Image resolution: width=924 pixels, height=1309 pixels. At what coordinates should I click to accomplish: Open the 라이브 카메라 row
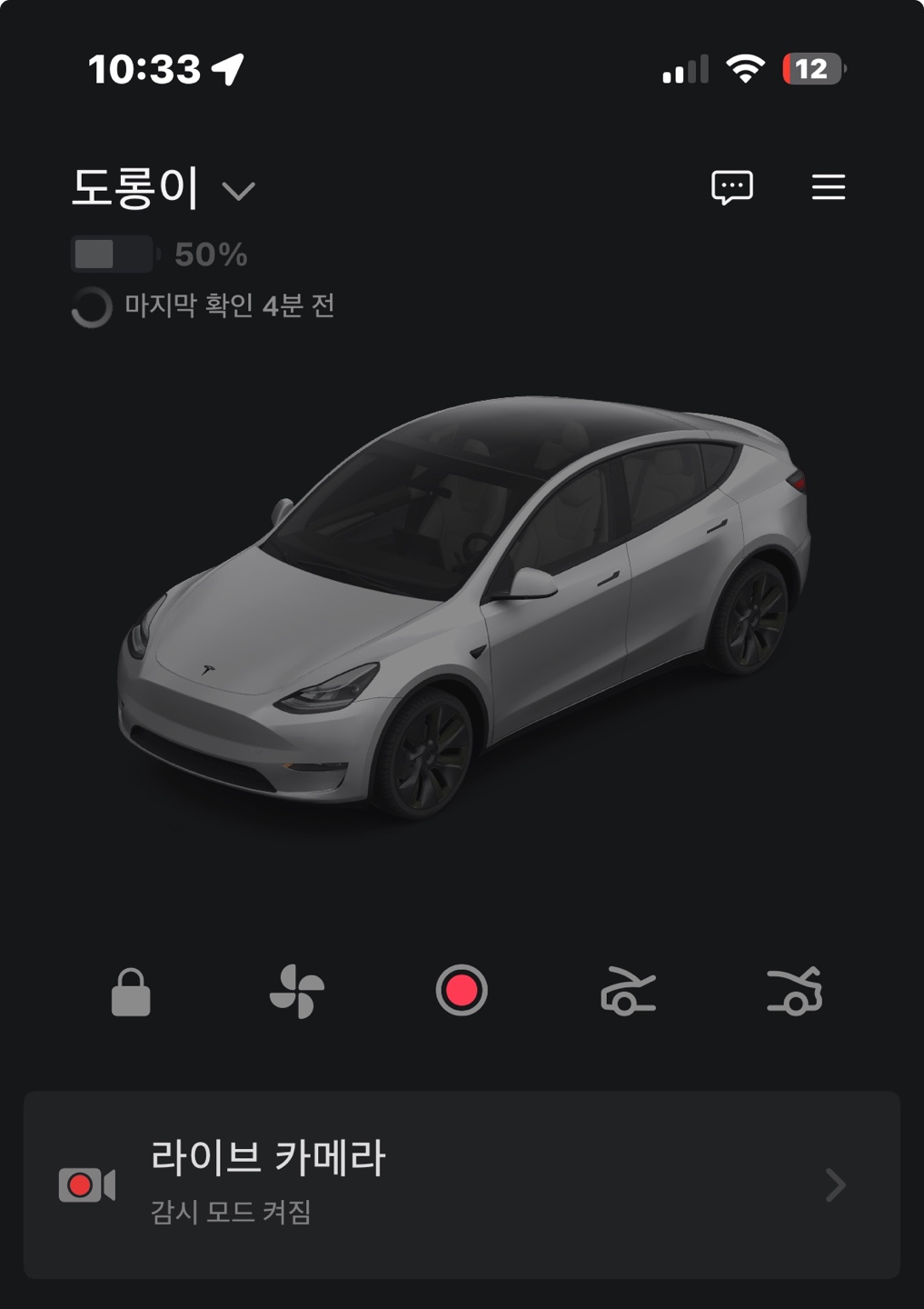(462, 1184)
